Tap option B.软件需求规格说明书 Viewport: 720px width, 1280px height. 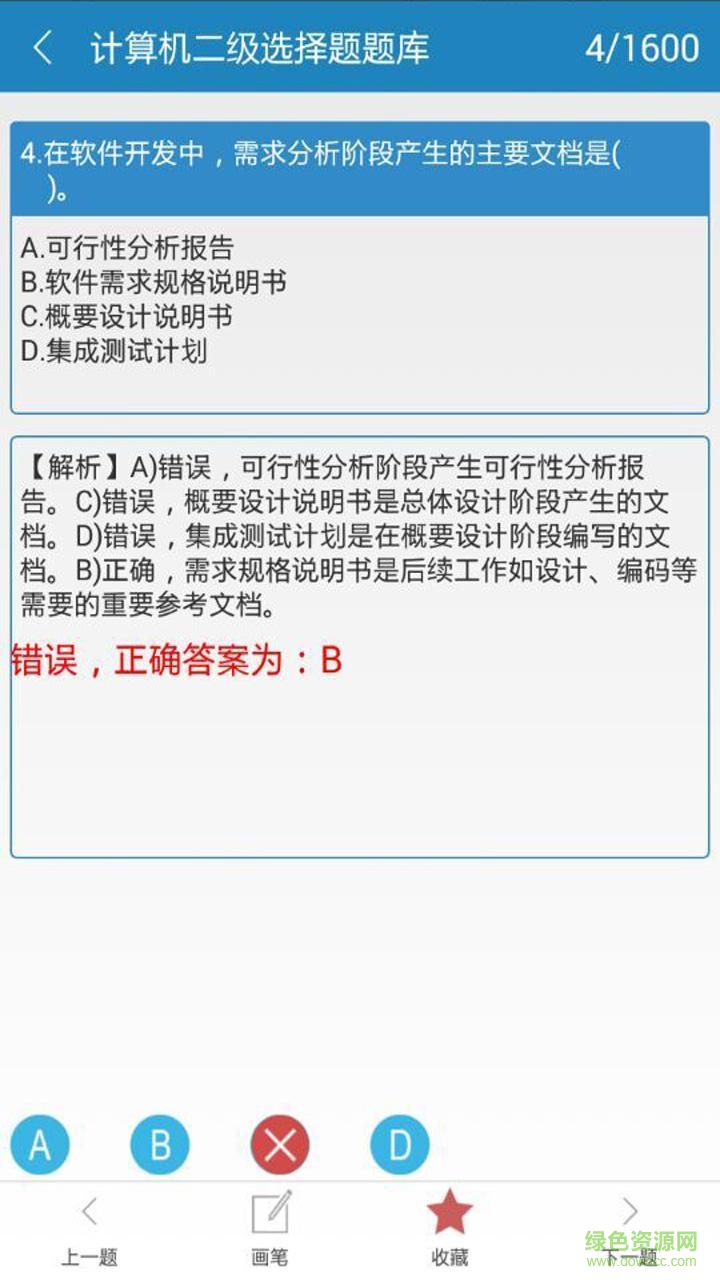tap(154, 283)
